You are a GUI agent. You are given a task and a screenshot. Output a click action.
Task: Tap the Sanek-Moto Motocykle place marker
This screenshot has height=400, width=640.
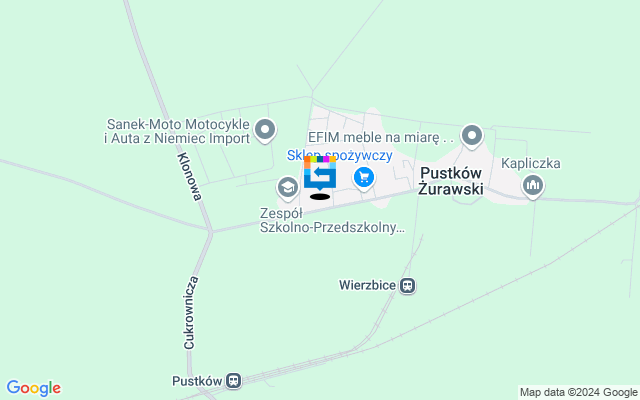click(x=265, y=129)
